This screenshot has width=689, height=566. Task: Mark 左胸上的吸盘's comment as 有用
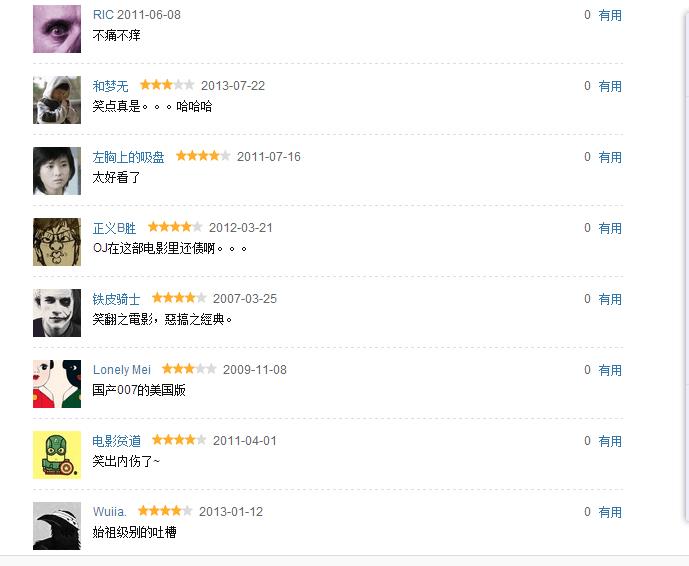pyautogui.click(x=610, y=157)
